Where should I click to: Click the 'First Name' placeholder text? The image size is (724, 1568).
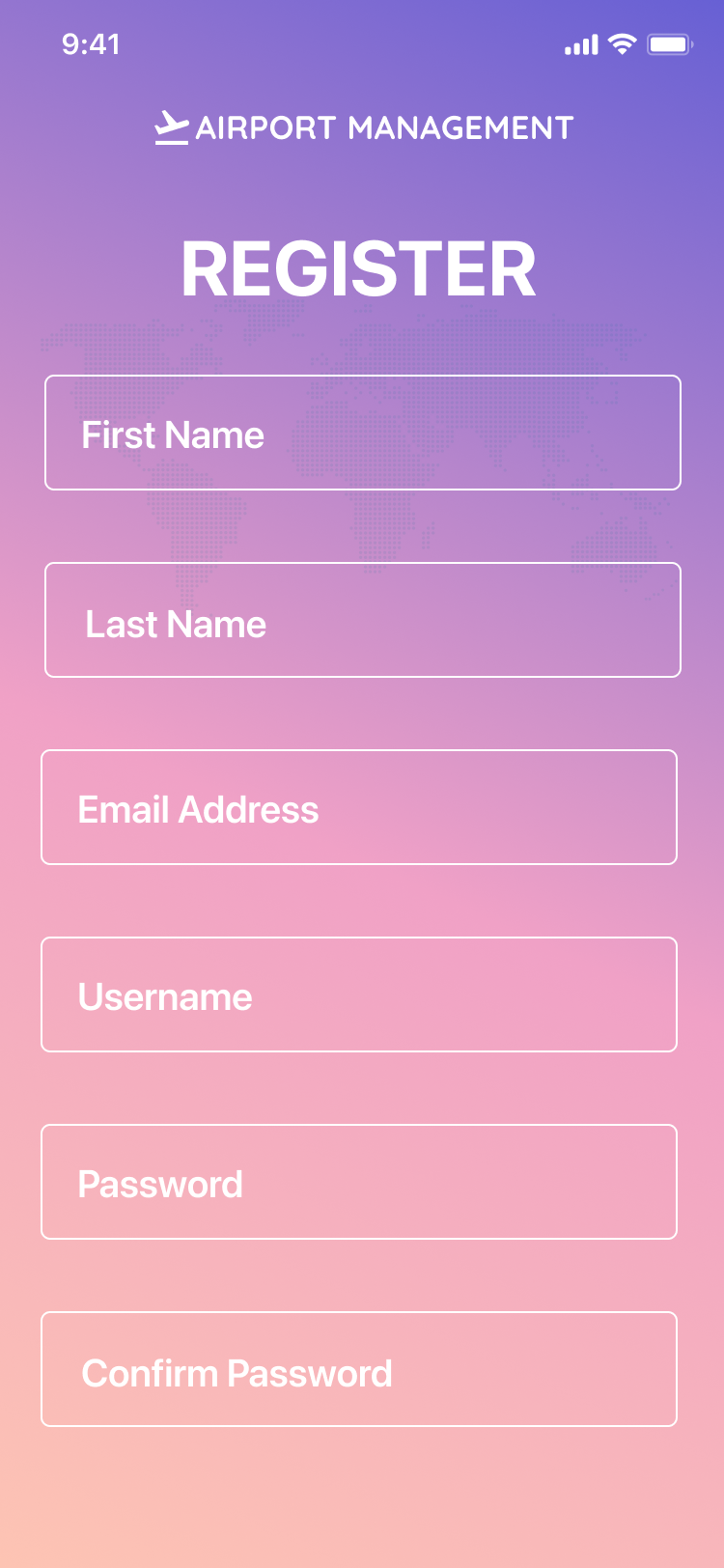[x=172, y=434]
